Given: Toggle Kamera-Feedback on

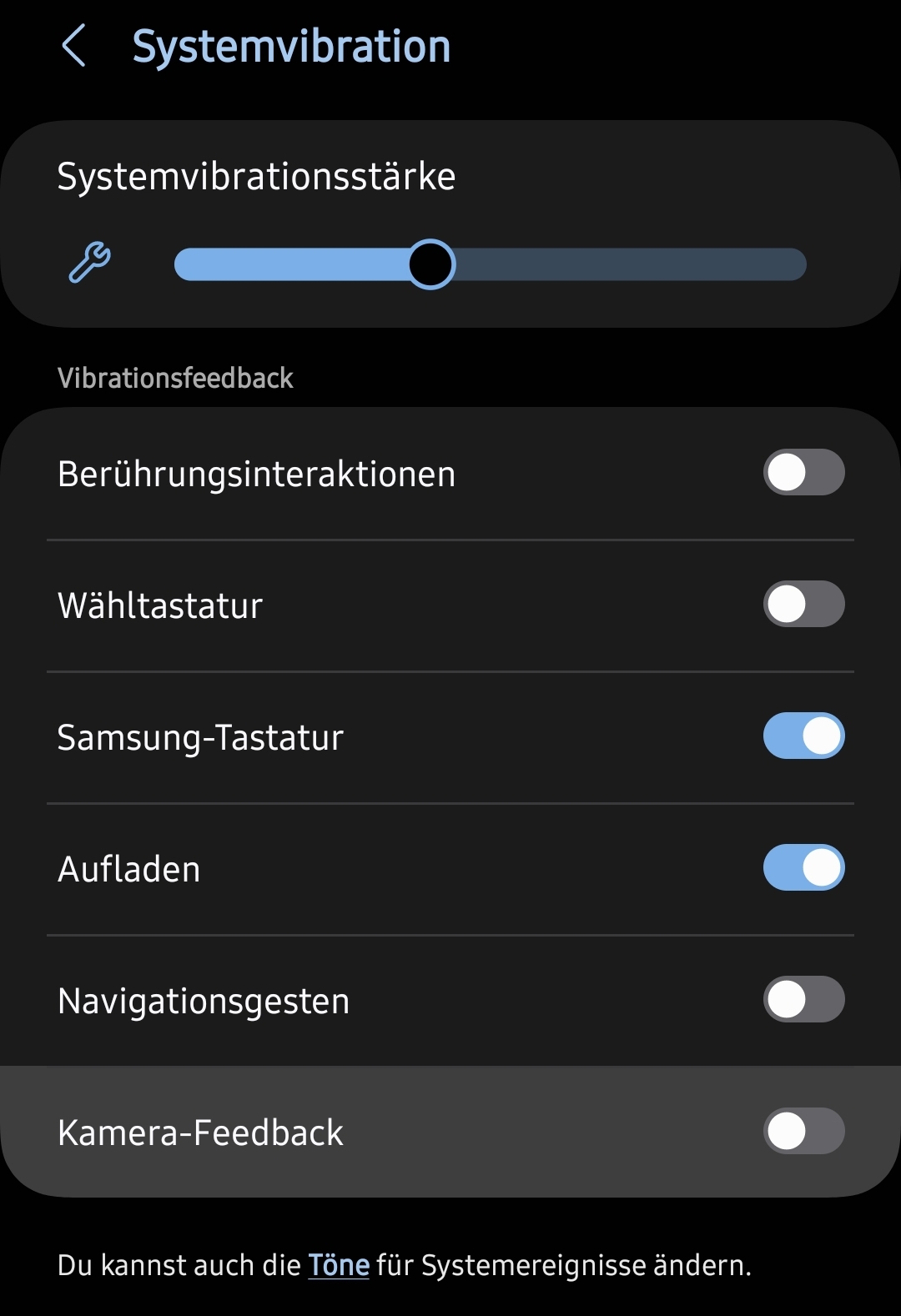Looking at the screenshot, I should pyautogui.click(x=803, y=1131).
